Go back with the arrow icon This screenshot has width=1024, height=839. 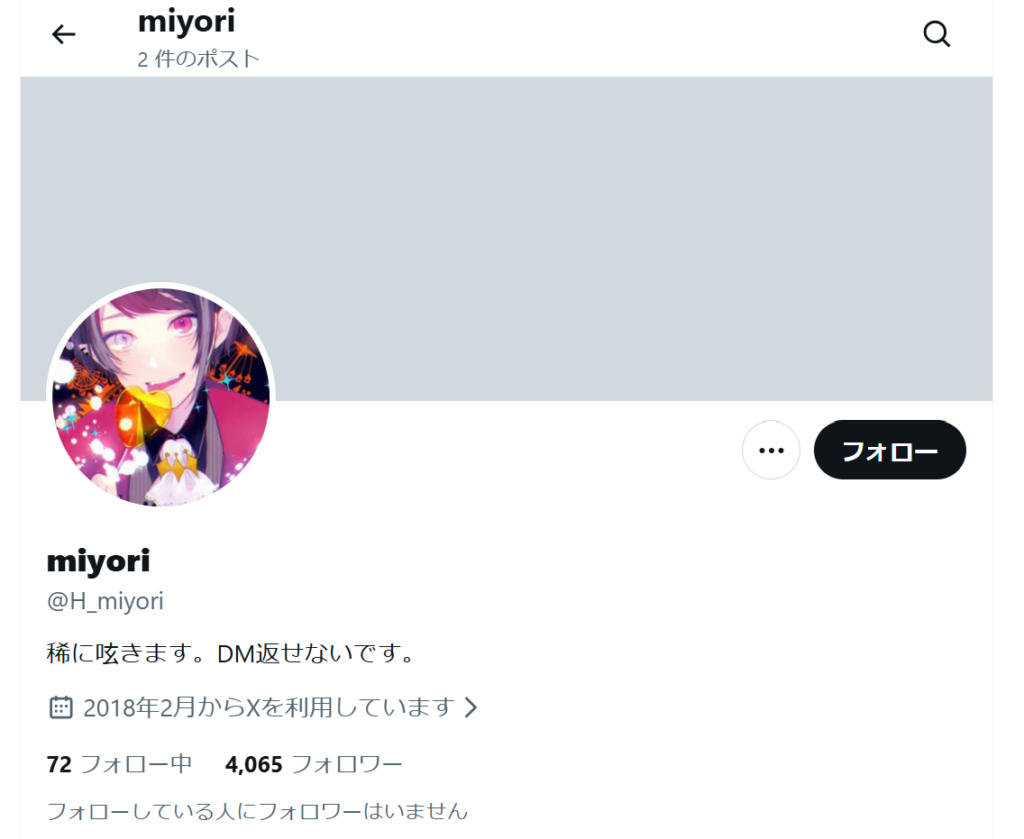[x=64, y=35]
